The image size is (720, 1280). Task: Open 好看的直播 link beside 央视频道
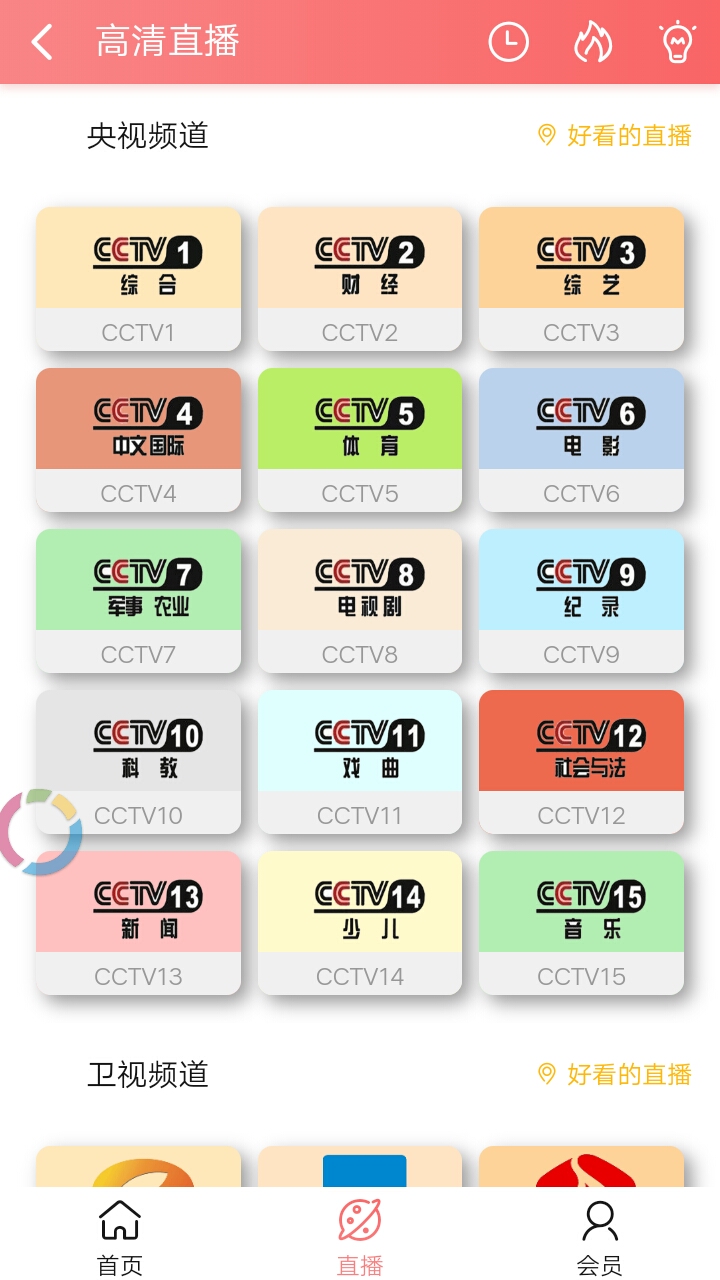coord(616,136)
